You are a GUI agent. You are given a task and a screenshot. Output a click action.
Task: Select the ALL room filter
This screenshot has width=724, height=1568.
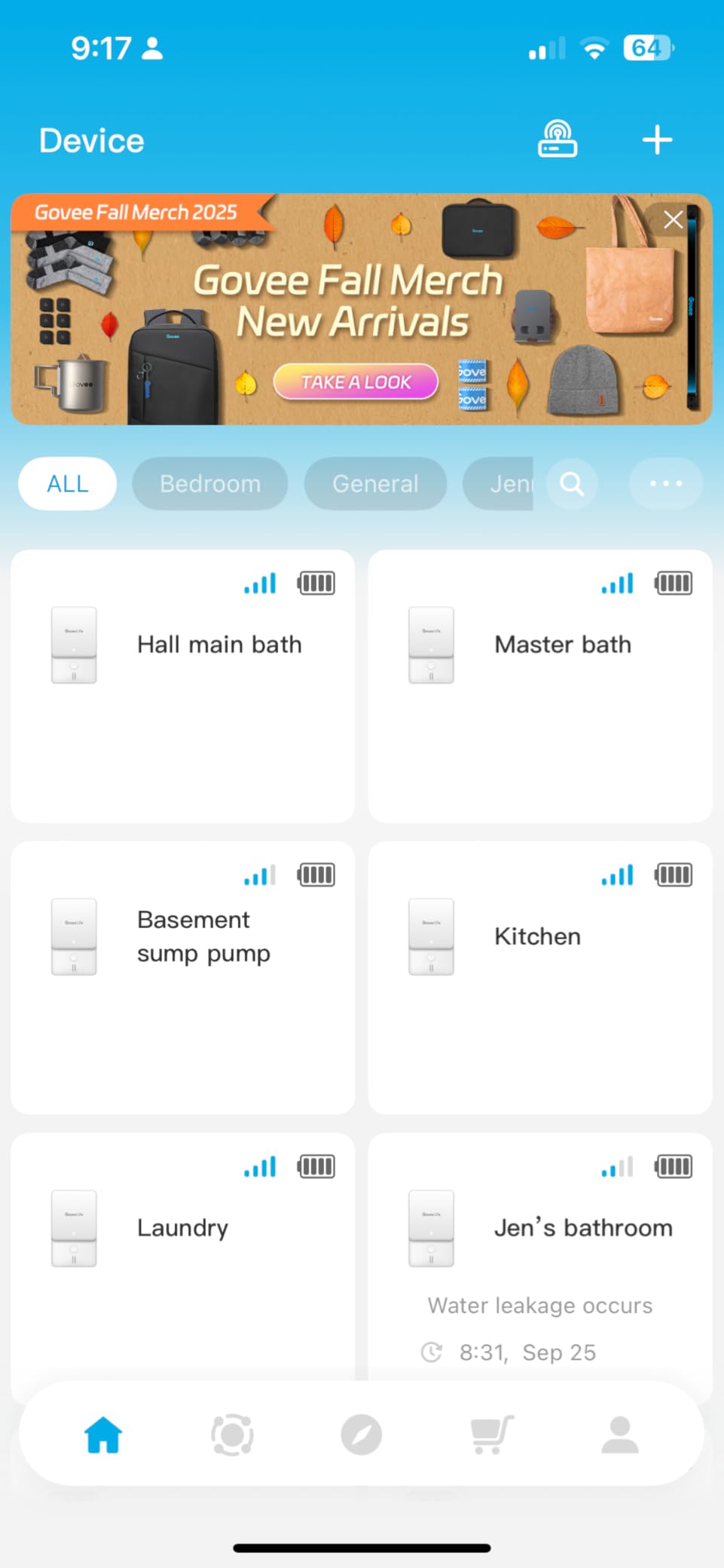68,484
